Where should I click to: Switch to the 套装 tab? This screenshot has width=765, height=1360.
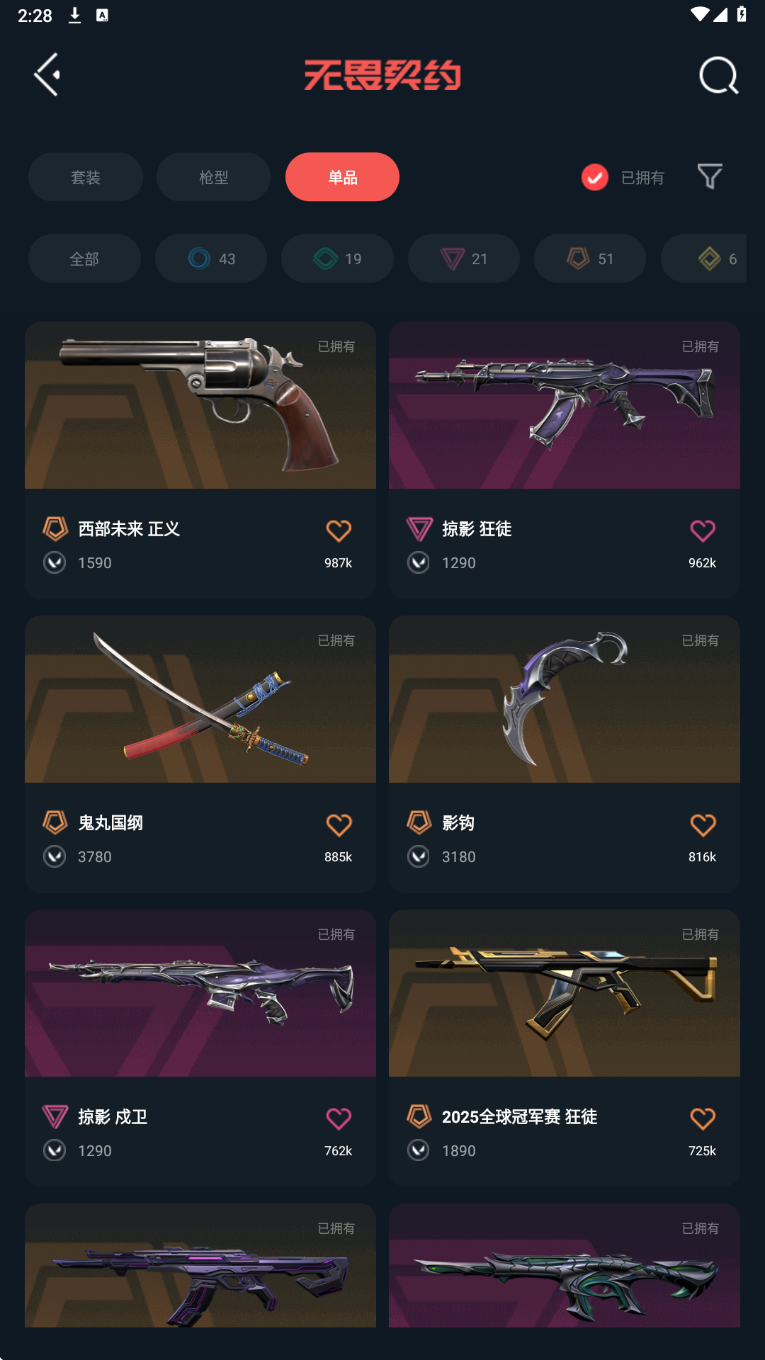click(85, 177)
